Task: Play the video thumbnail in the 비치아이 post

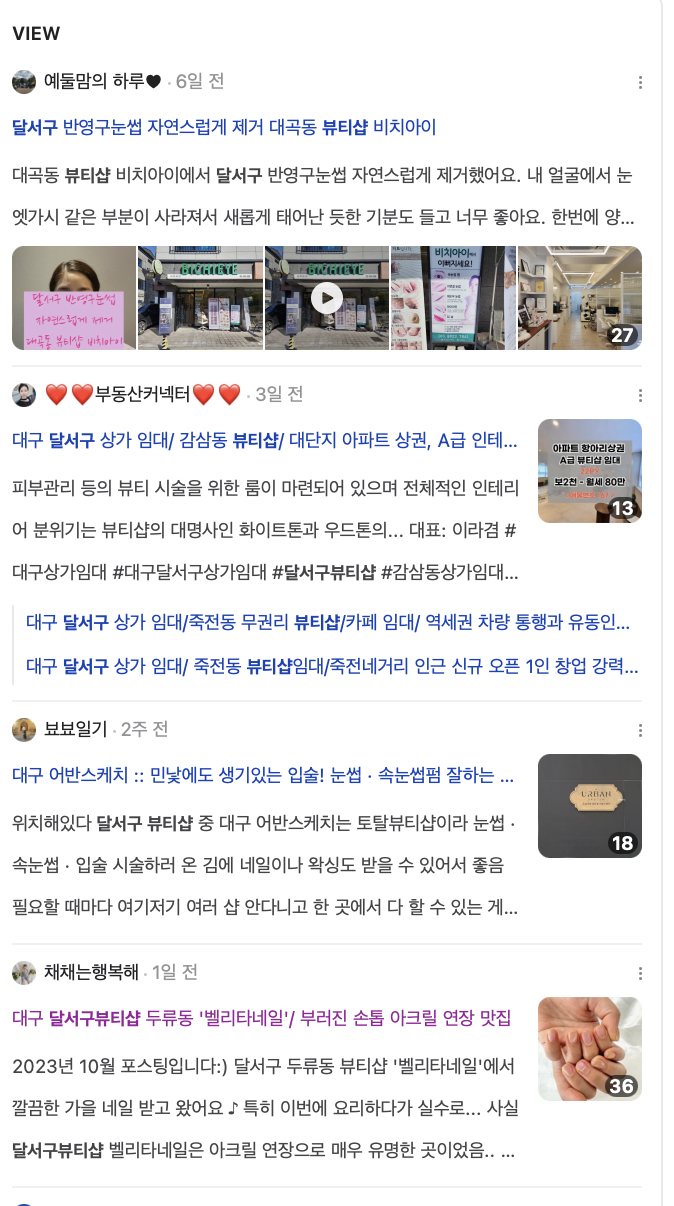Action: coord(326,298)
